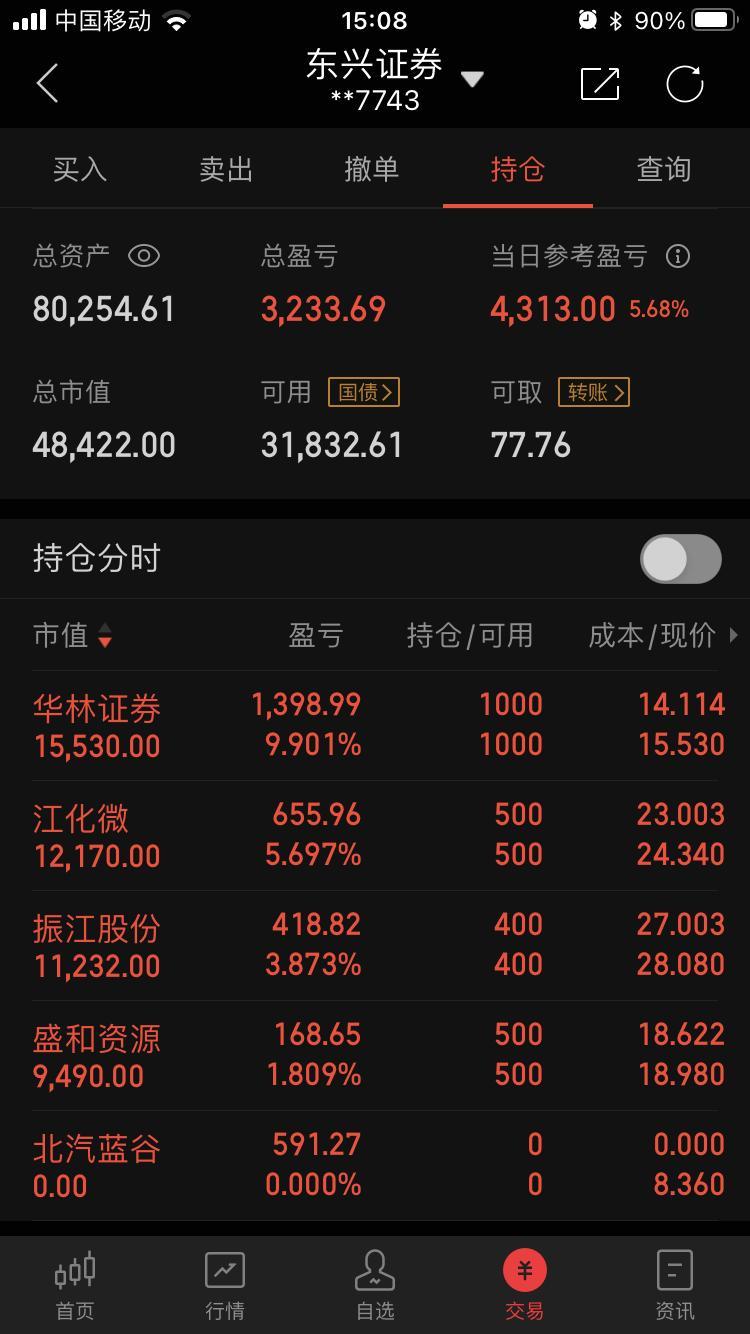Open the 华林证券 holding

(375, 725)
